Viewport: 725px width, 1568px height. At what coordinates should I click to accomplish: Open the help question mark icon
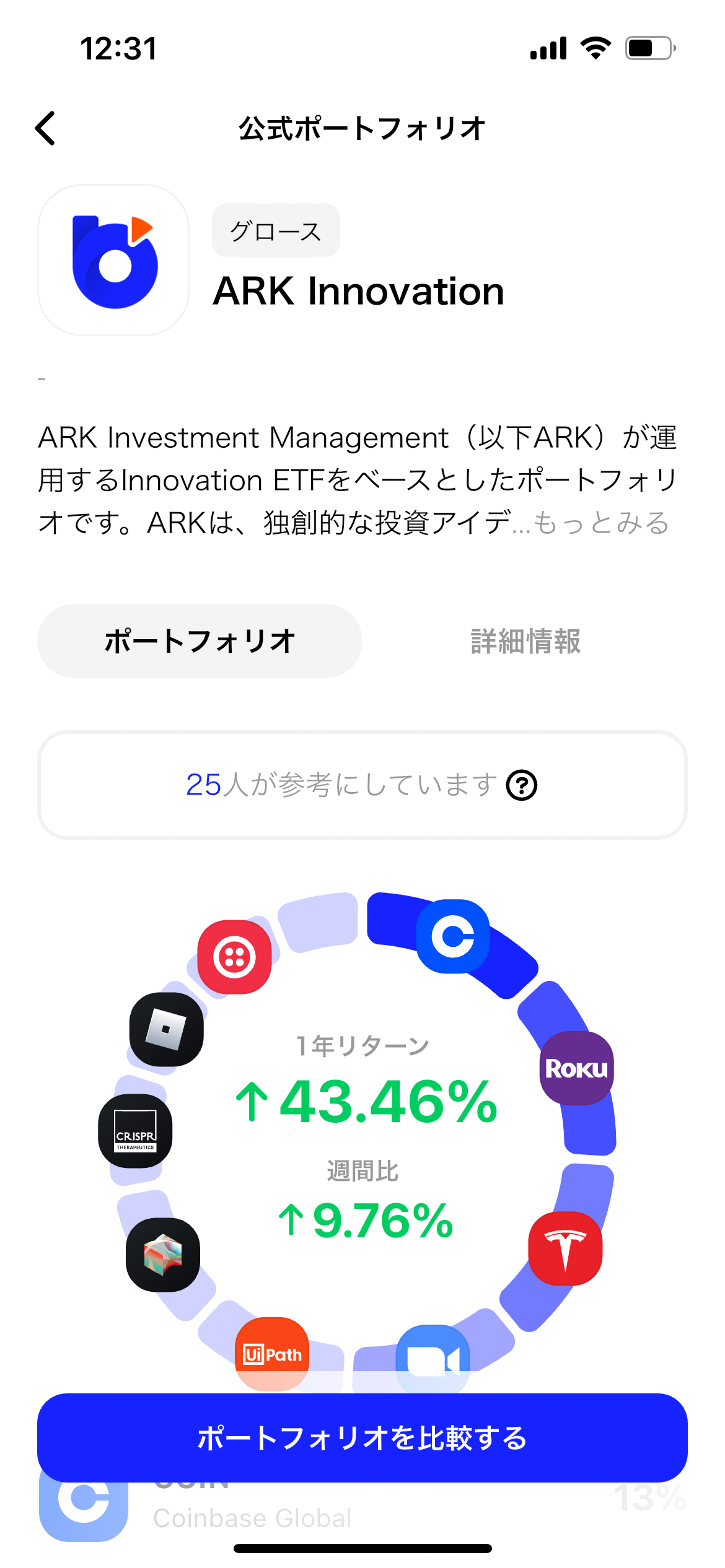click(x=522, y=785)
